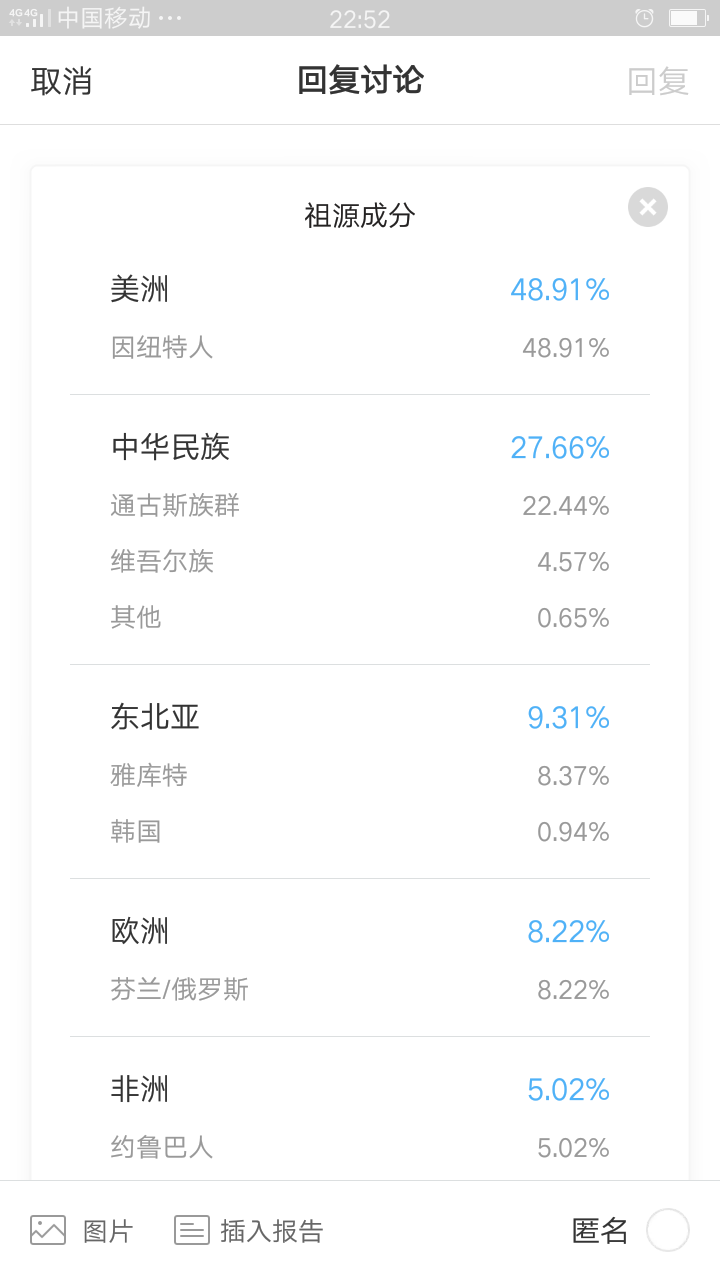Remove the attached 祖源成分 report card
This screenshot has width=720, height=1280.
(648, 207)
